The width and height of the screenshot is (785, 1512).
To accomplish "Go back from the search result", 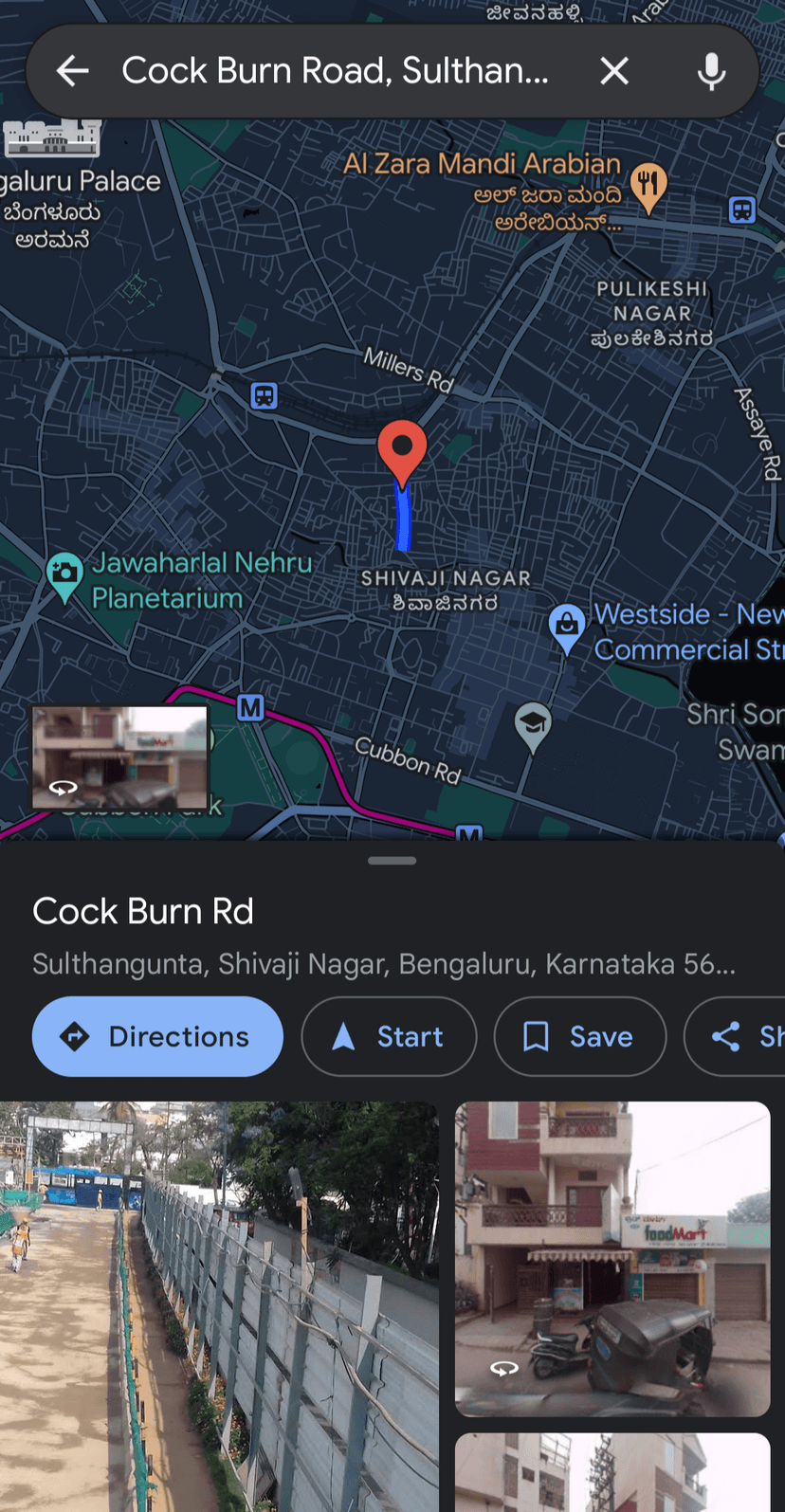I will coord(72,71).
